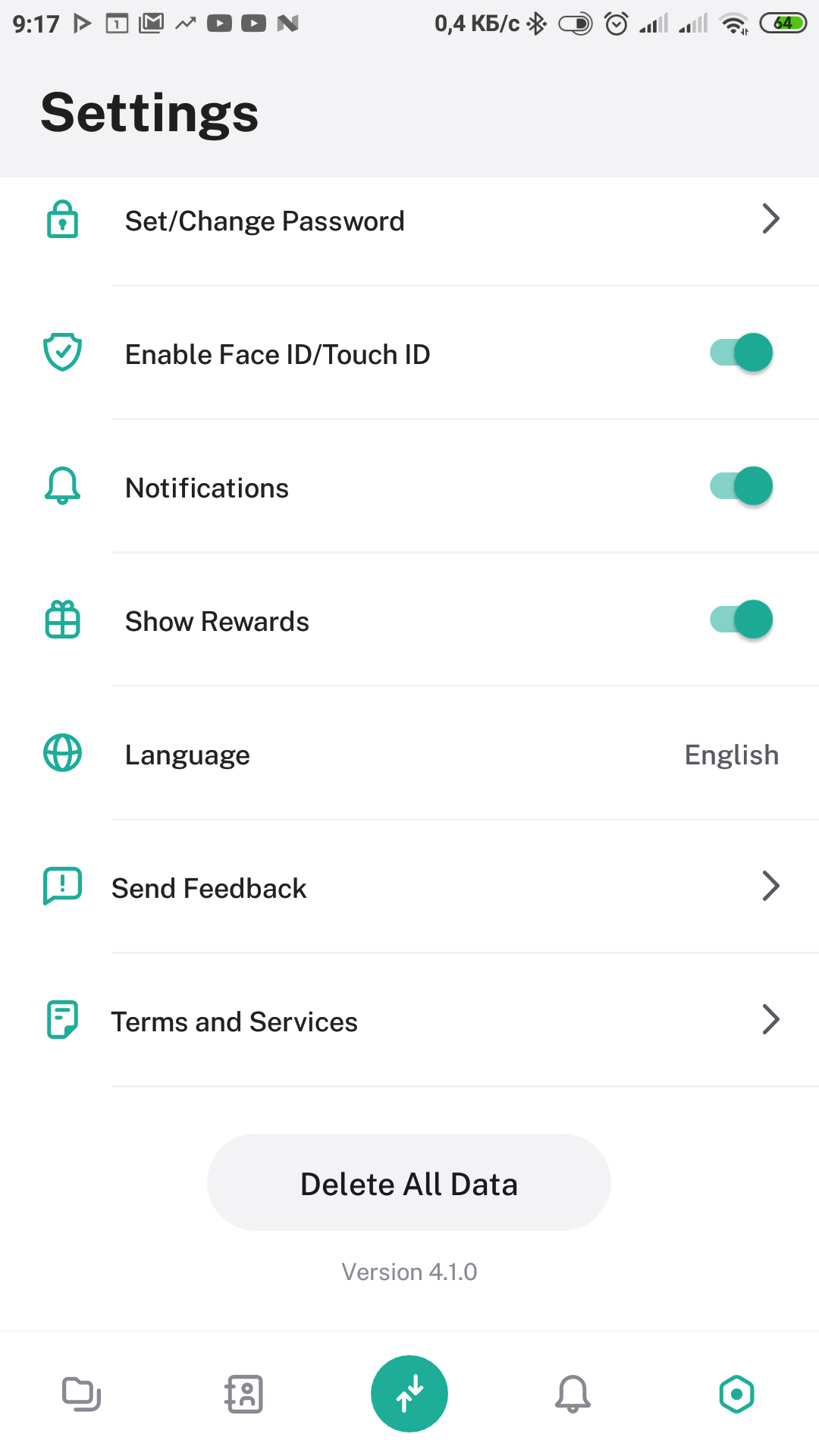
Task: Open the bell tab in the bottom bar
Action: [573, 1394]
